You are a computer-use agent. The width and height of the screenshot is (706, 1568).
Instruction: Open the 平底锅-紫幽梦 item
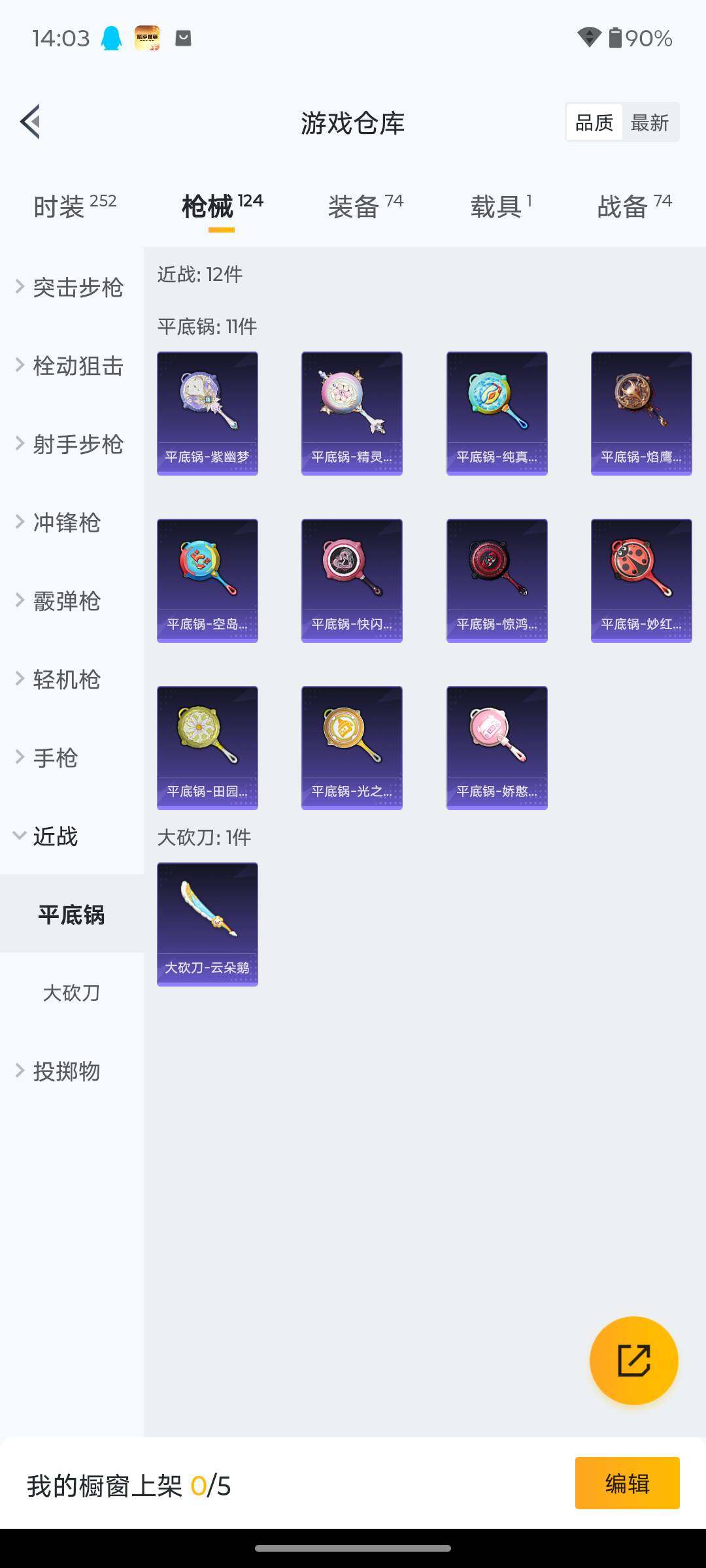[x=207, y=413]
